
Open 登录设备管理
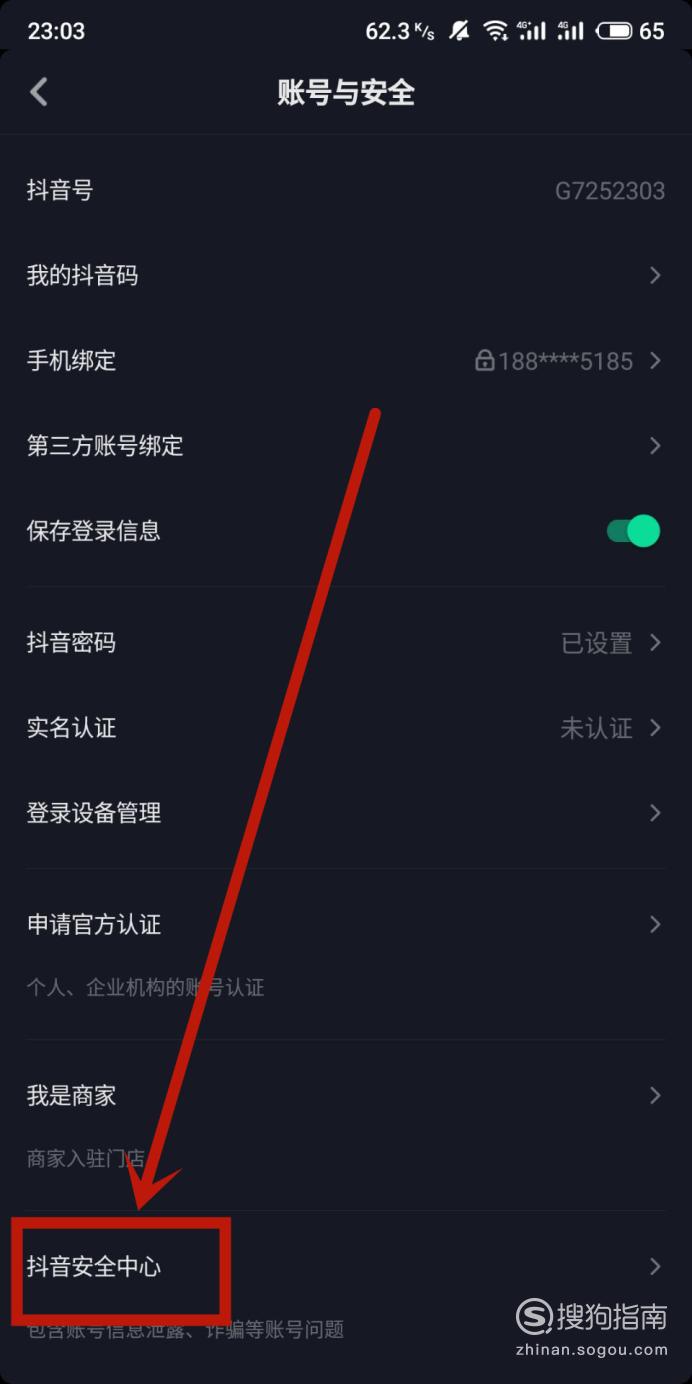click(x=346, y=813)
